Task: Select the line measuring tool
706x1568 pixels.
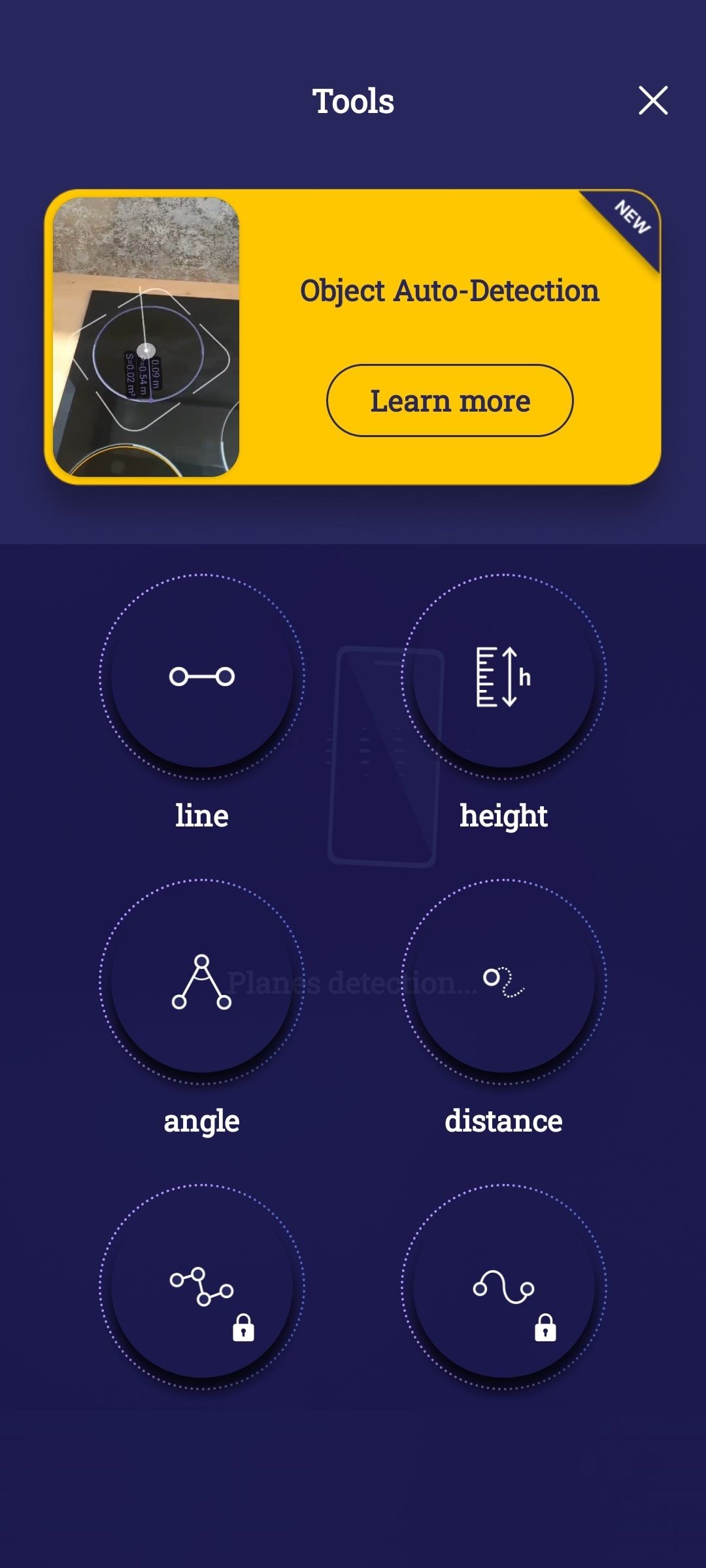Action: point(202,677)
